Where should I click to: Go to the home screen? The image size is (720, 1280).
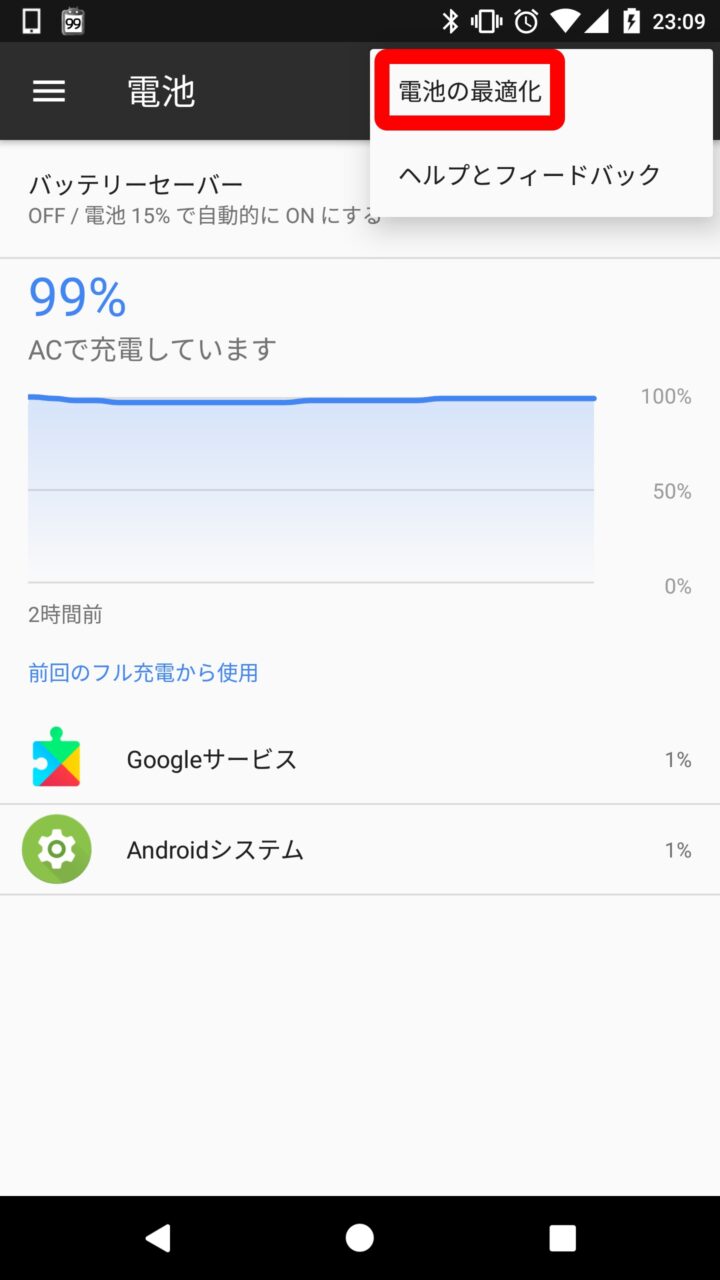(x=360, y=1238)
